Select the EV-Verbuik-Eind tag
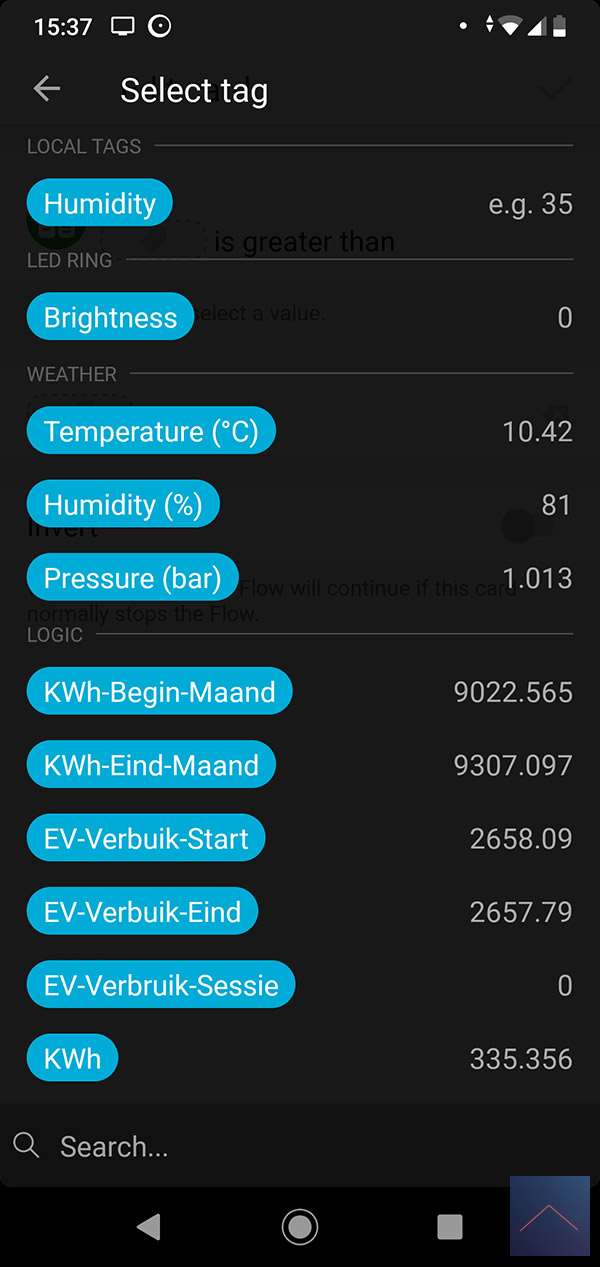 point(142,912)
